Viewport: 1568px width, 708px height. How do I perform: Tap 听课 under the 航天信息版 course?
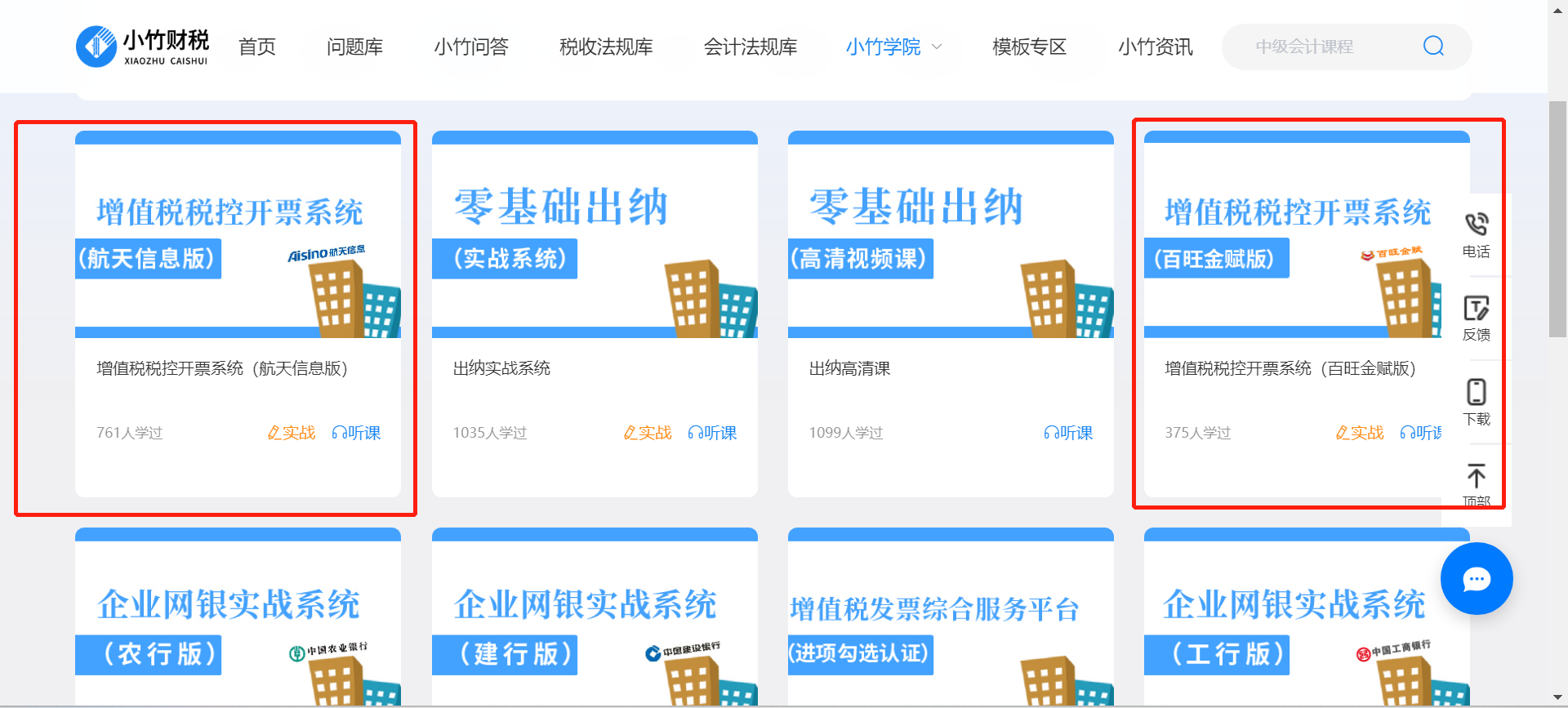[356, 433]
